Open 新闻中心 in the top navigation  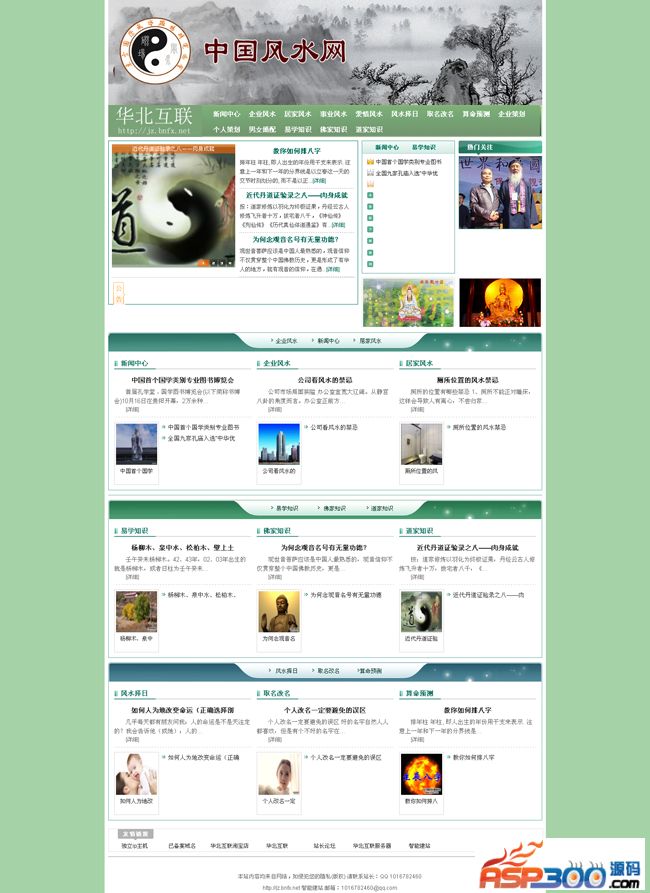[226, 114]
